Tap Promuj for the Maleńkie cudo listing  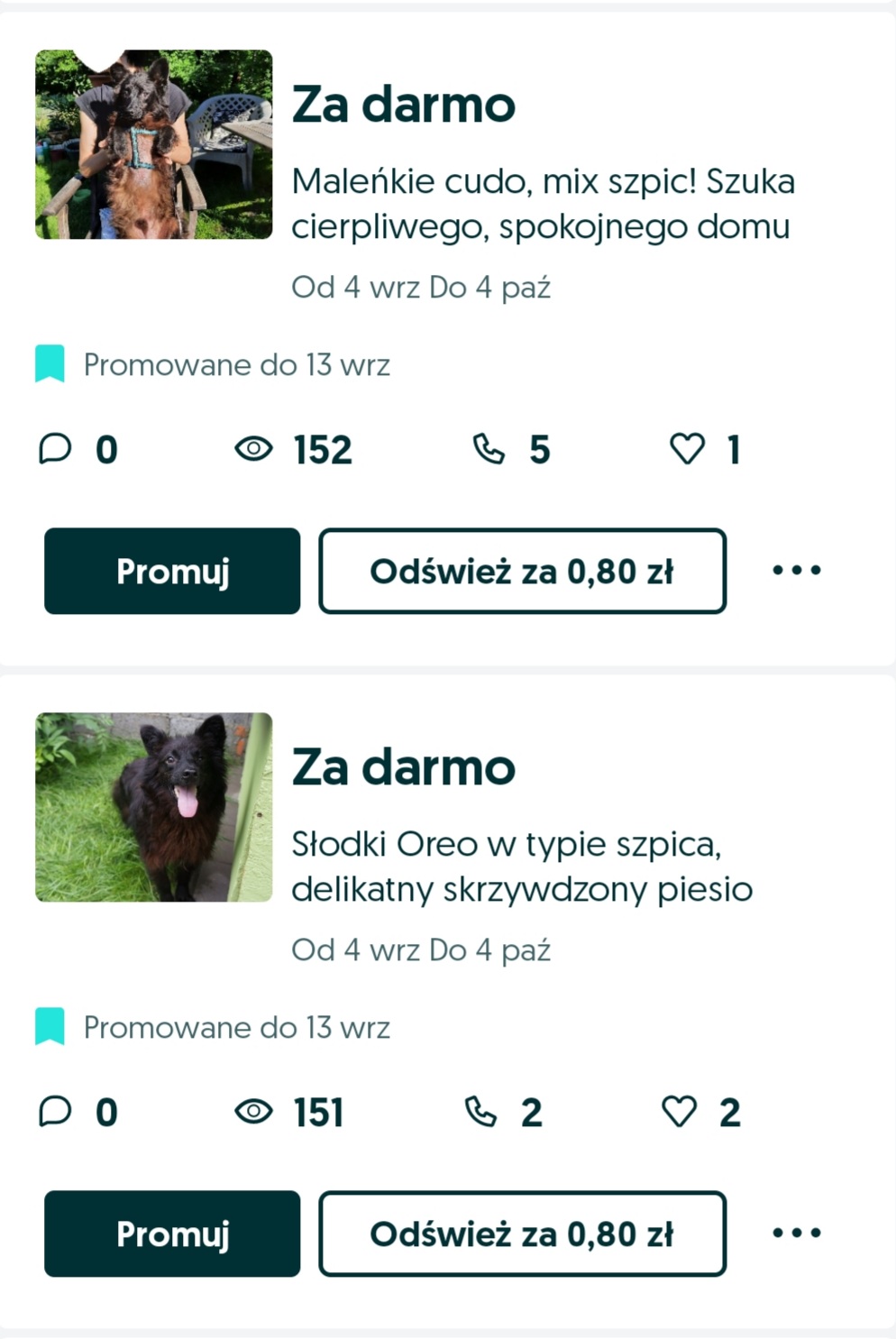click(172, 571)
